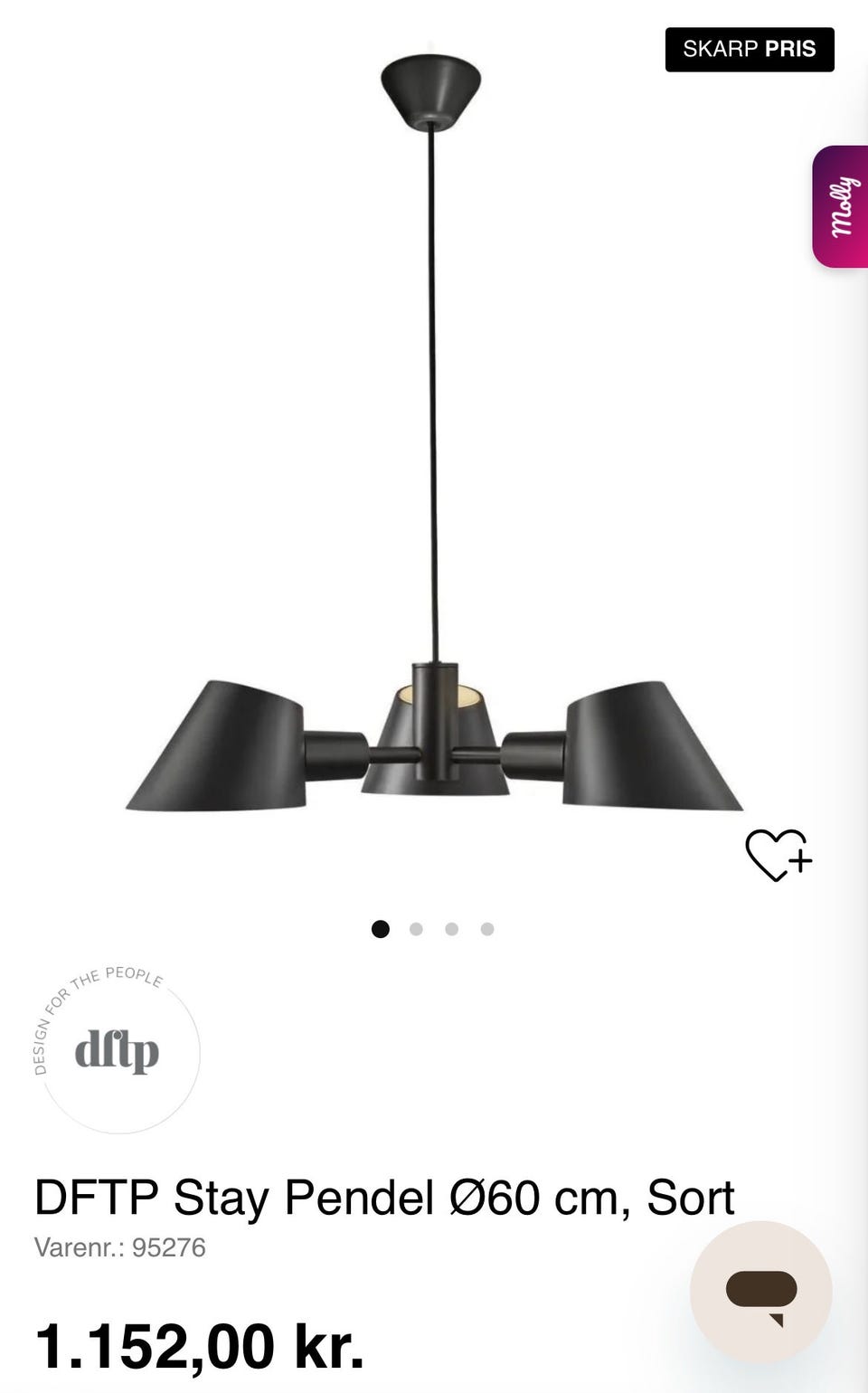Jump to the second image dot
This screenshot has height=1393, width=868.
[x=416, y=929]
